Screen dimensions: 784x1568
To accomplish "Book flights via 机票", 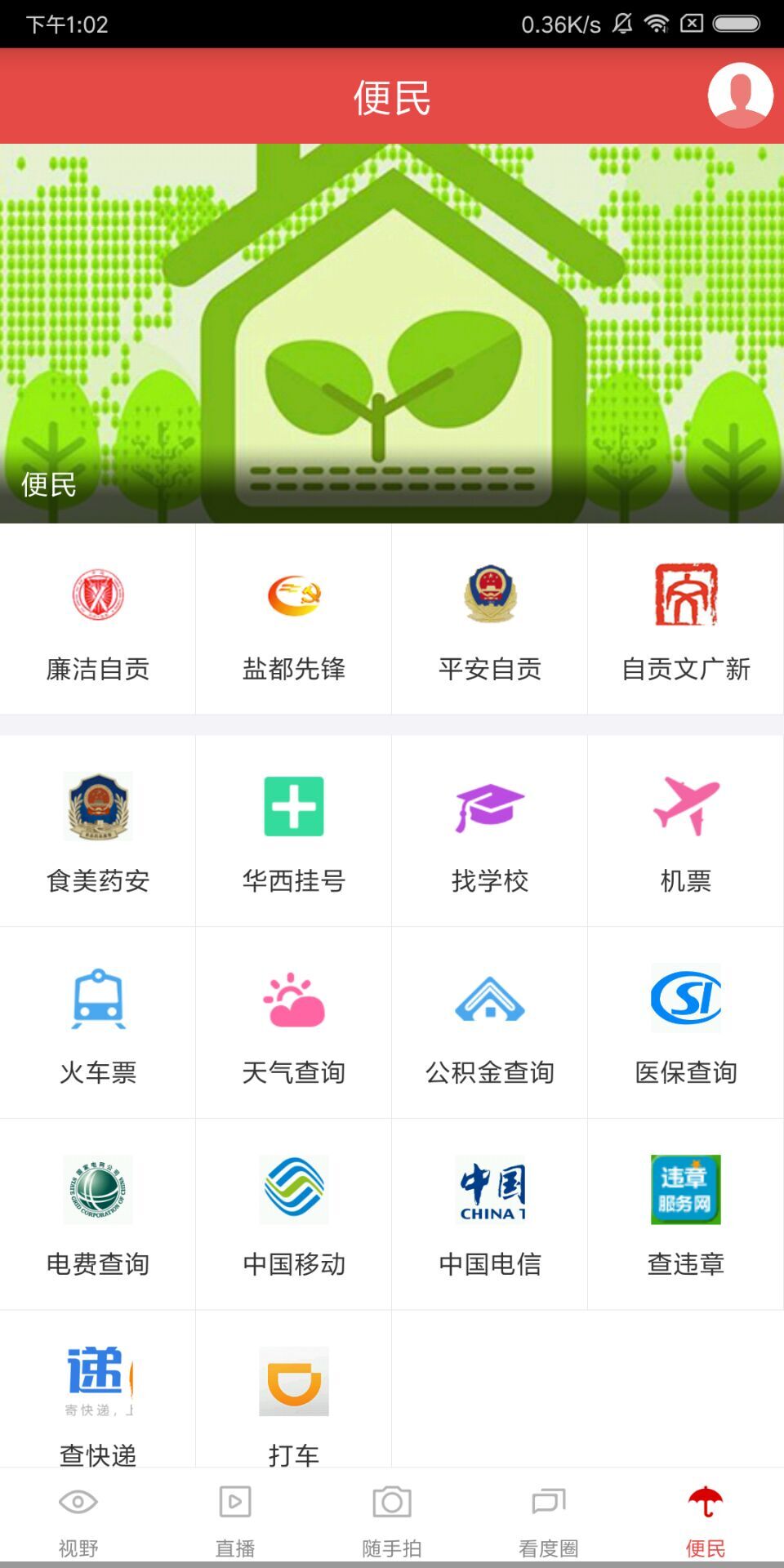I will coord(686,831).
